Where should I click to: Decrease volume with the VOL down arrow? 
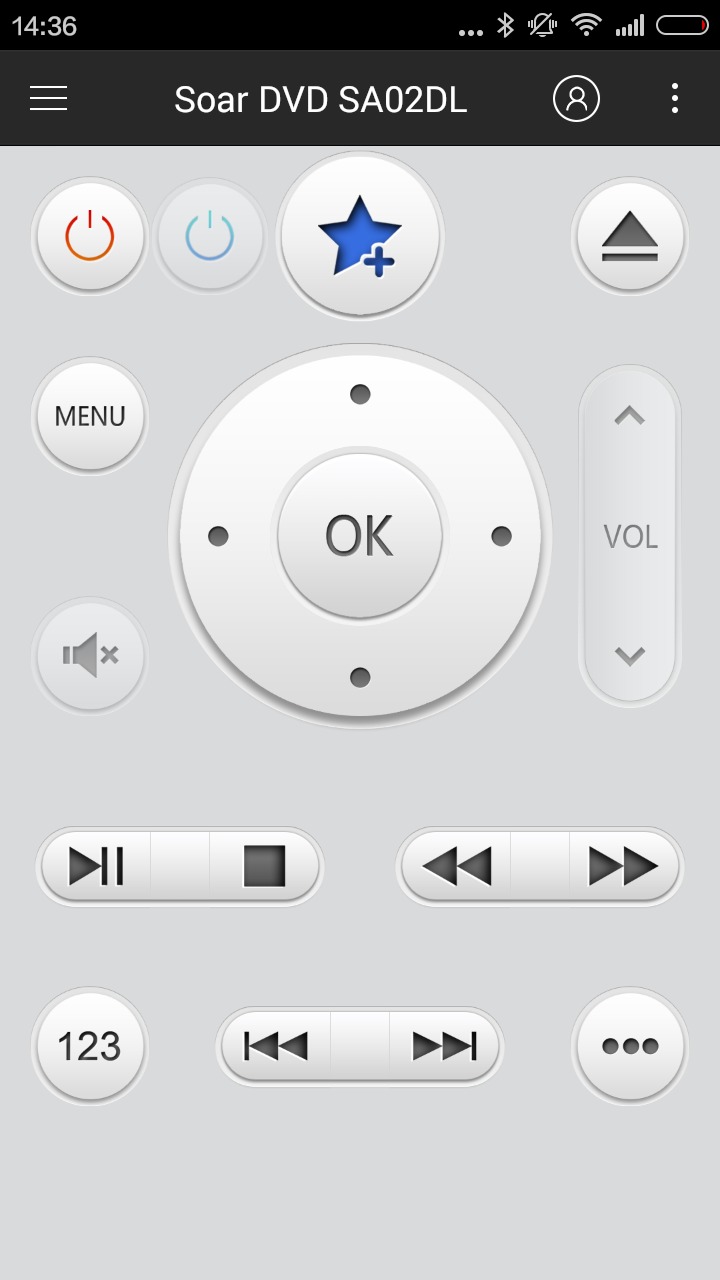coord(630,656)
